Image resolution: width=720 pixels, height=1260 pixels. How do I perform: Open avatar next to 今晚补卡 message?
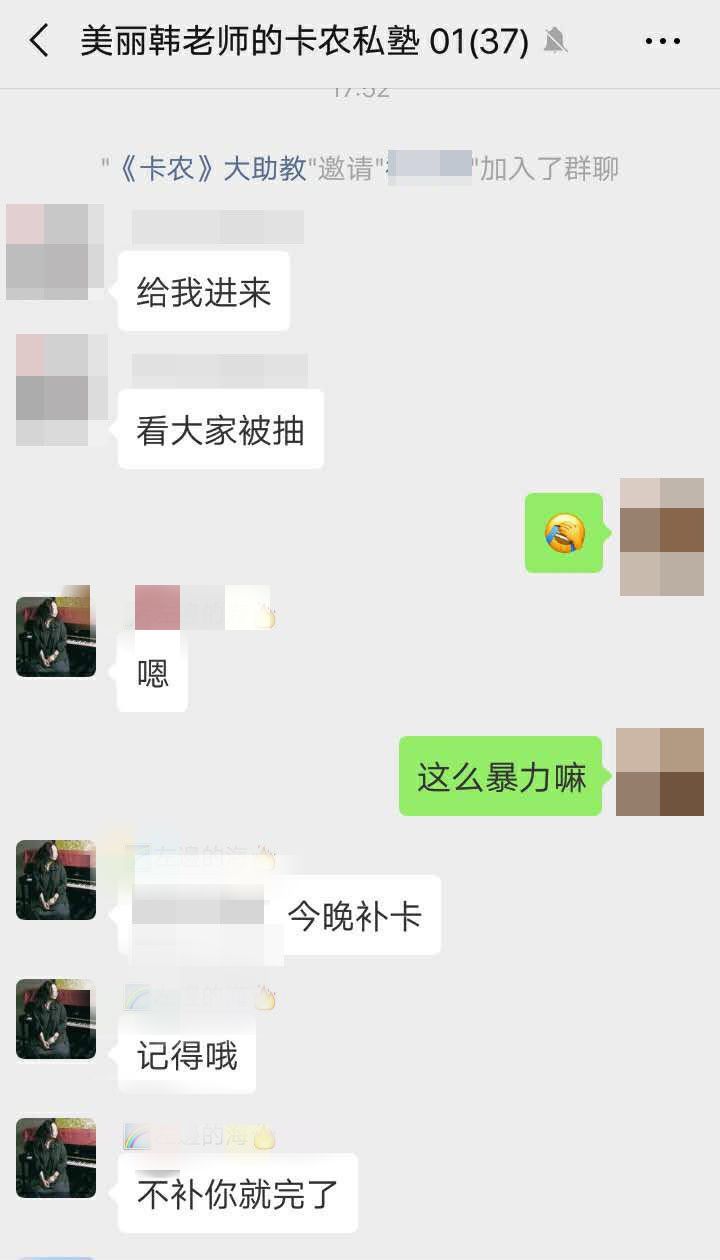click(x=56, y=880)
